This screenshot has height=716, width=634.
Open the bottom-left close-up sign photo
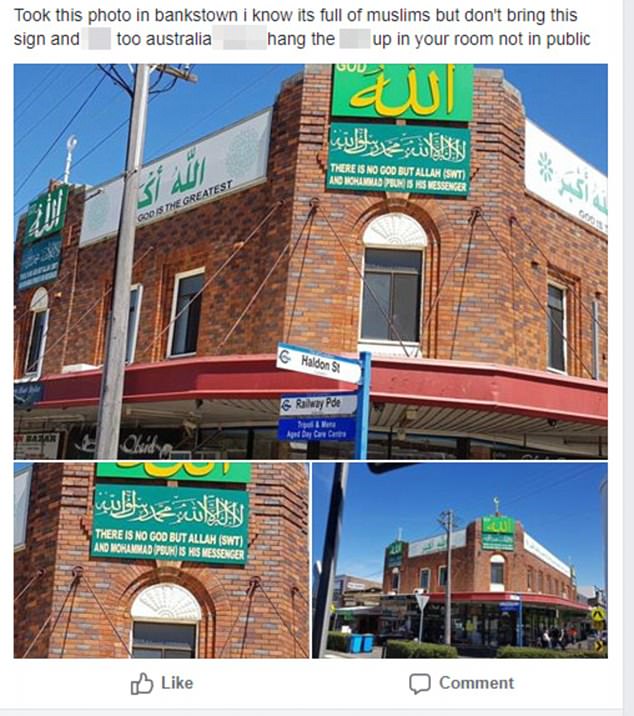(x=160, y=560)
